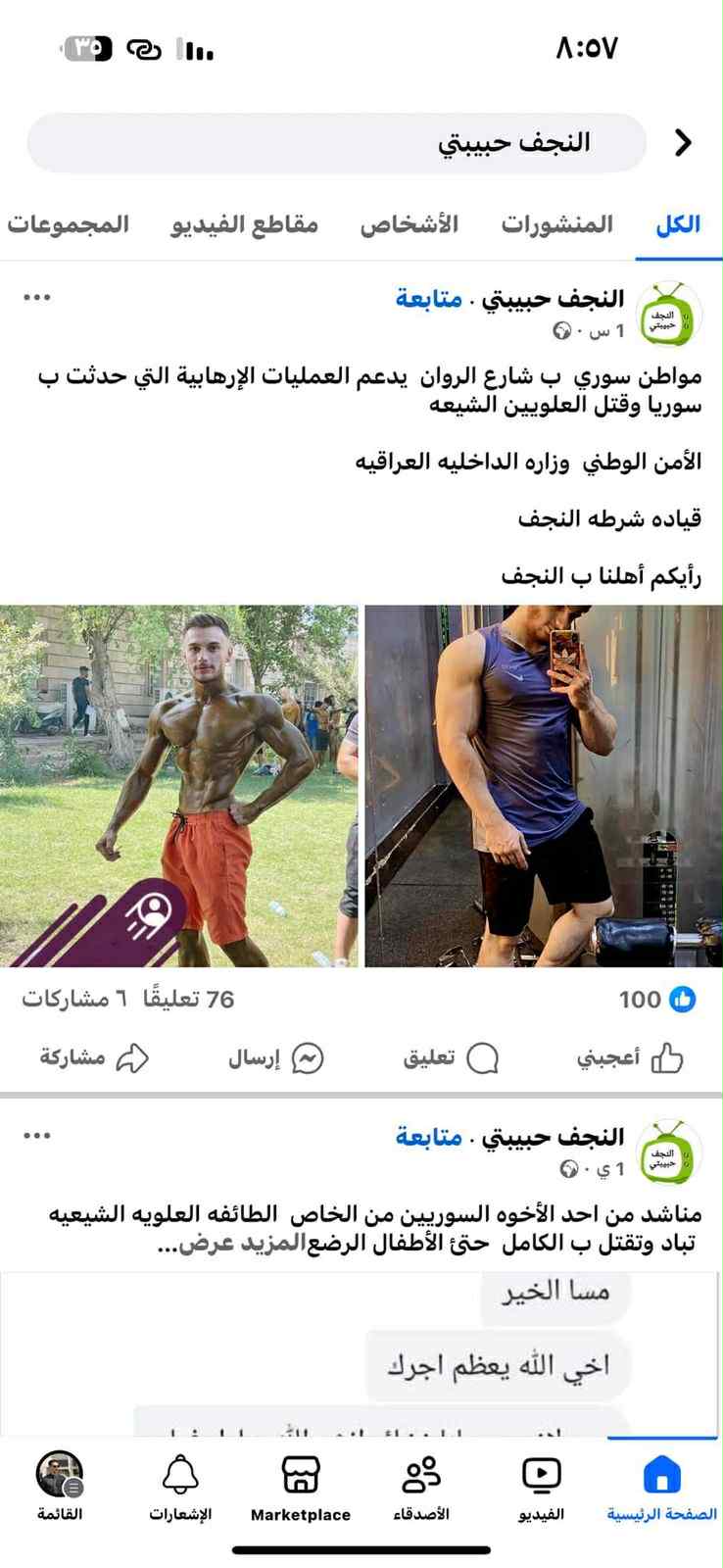Open the first post's three-dot menu
Screen dimensions: 723x1568
pyautogui.click(x=36, y=298)
